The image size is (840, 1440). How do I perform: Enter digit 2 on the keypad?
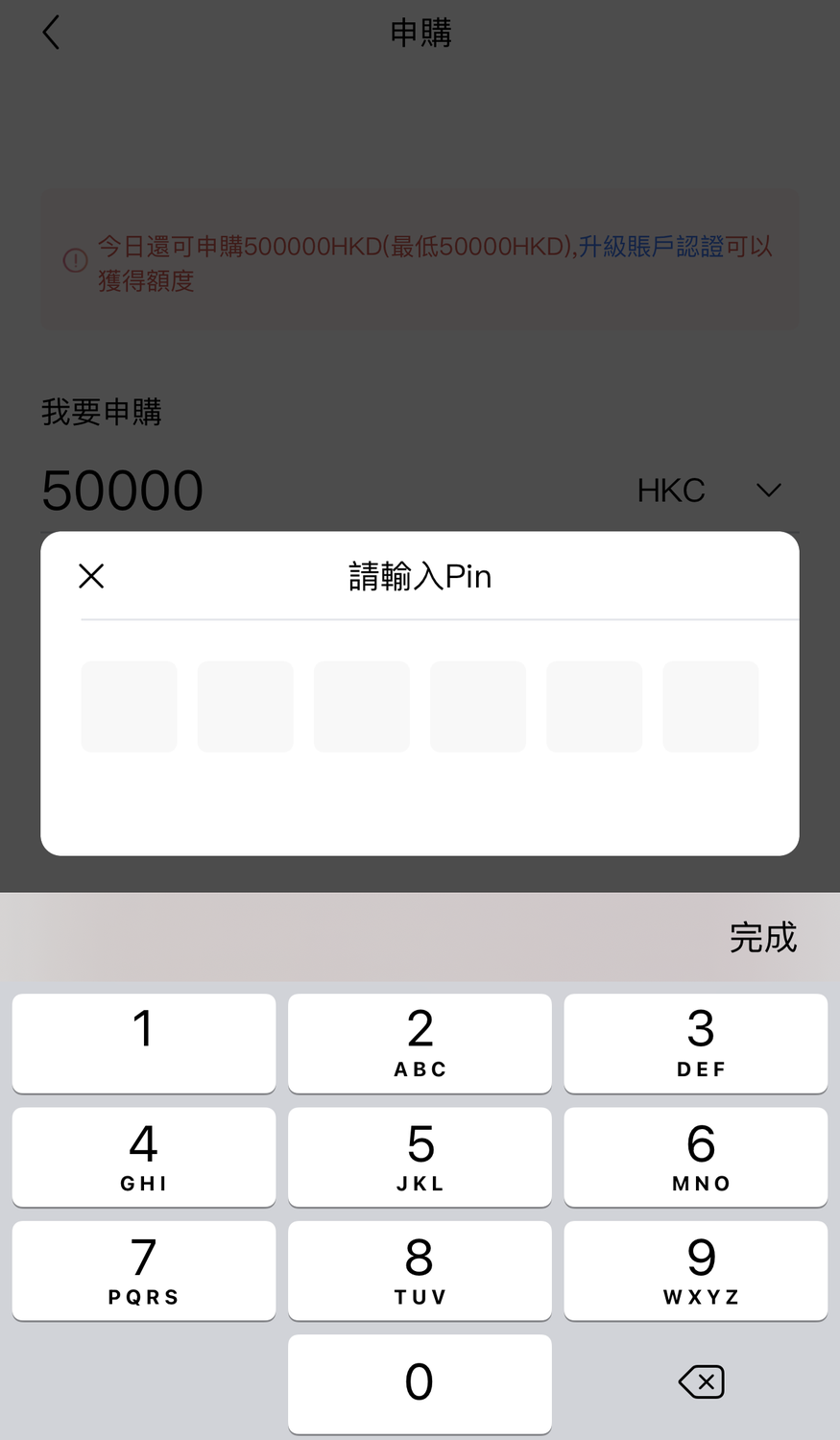[420, 1043]
